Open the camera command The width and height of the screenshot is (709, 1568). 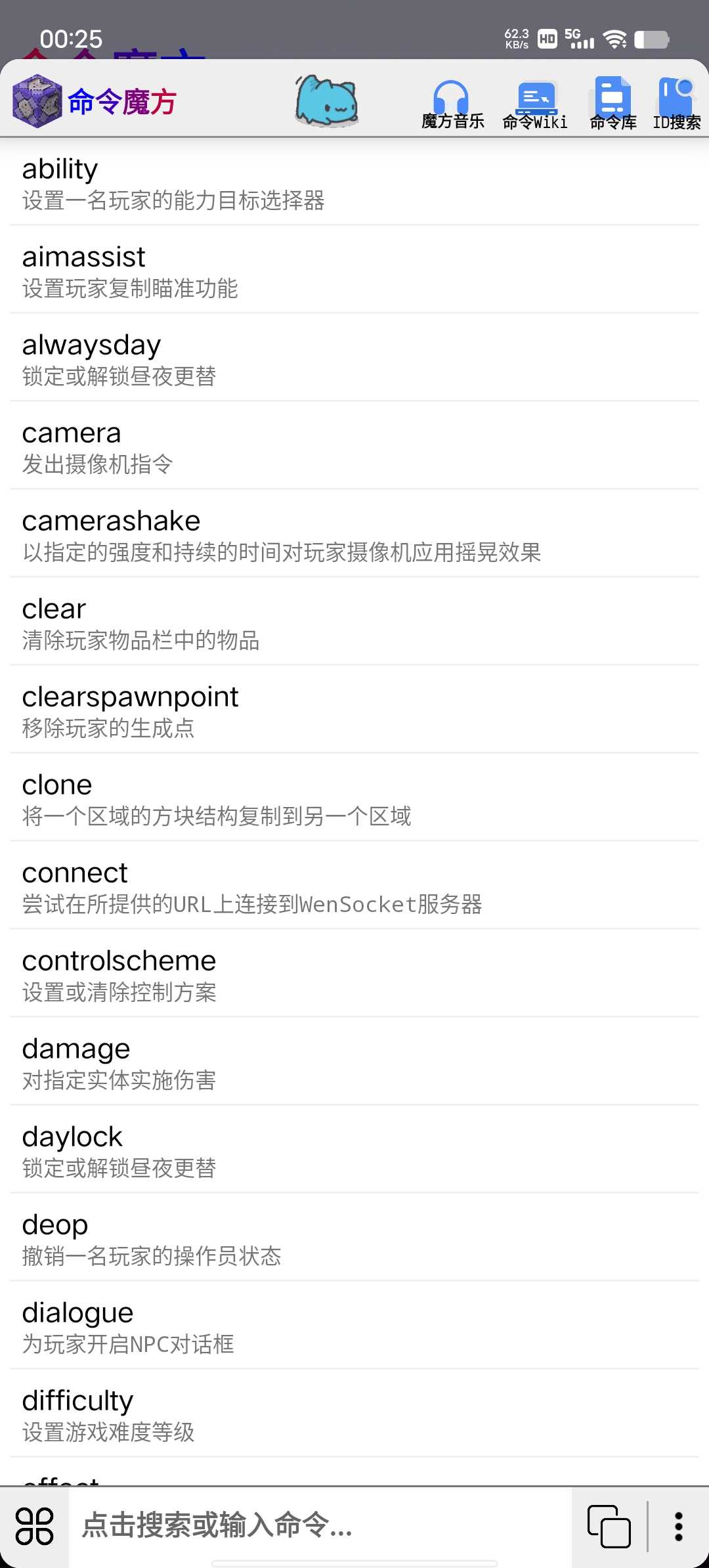354,446
